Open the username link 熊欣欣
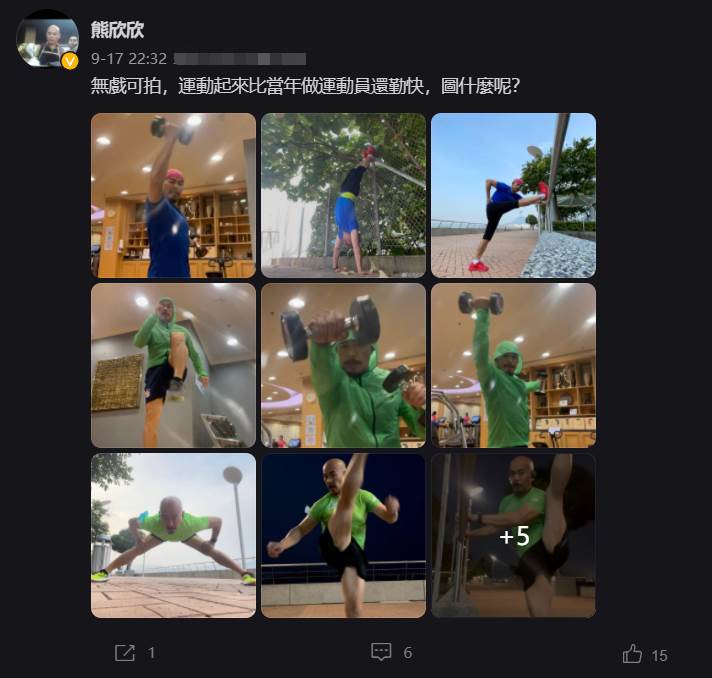 tap(117, 29)
